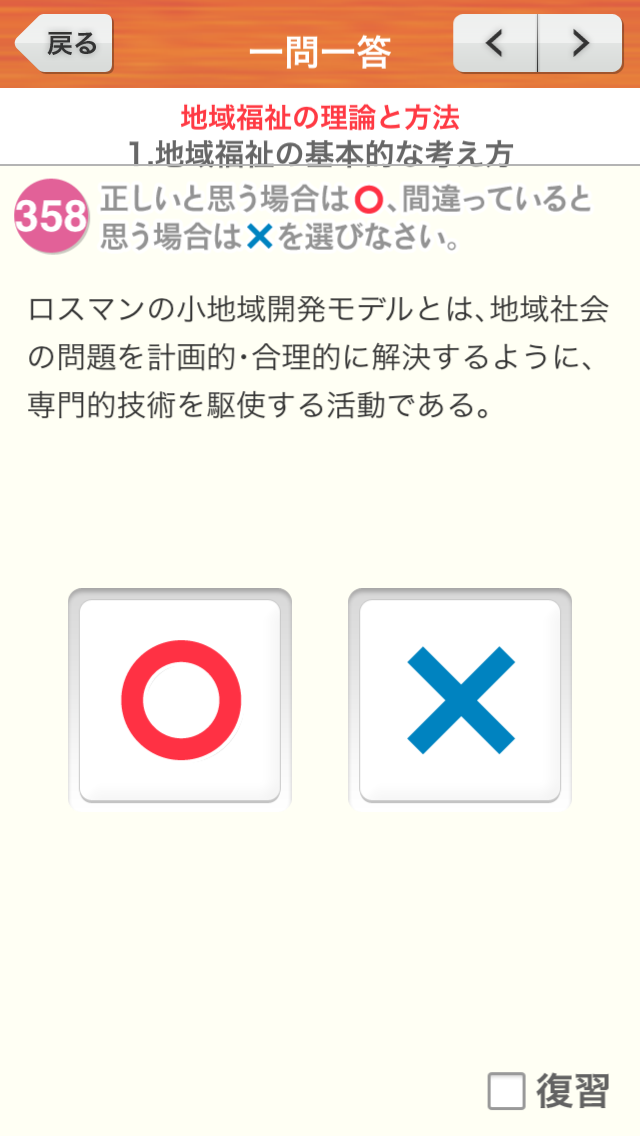Tap the 戻る back button
The image size is (640, 1136).
[x=64, y=44]
